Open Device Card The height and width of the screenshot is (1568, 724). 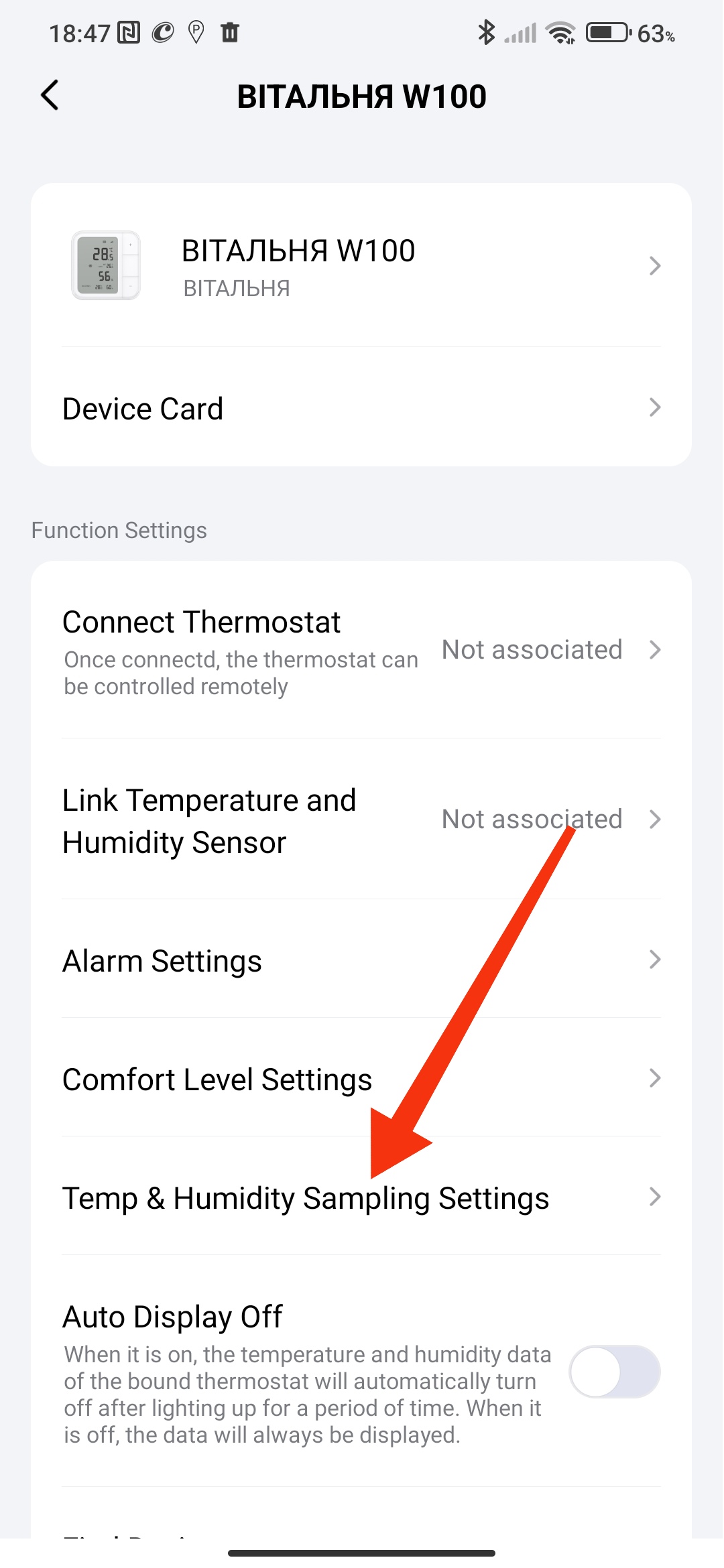pos(361,408)
